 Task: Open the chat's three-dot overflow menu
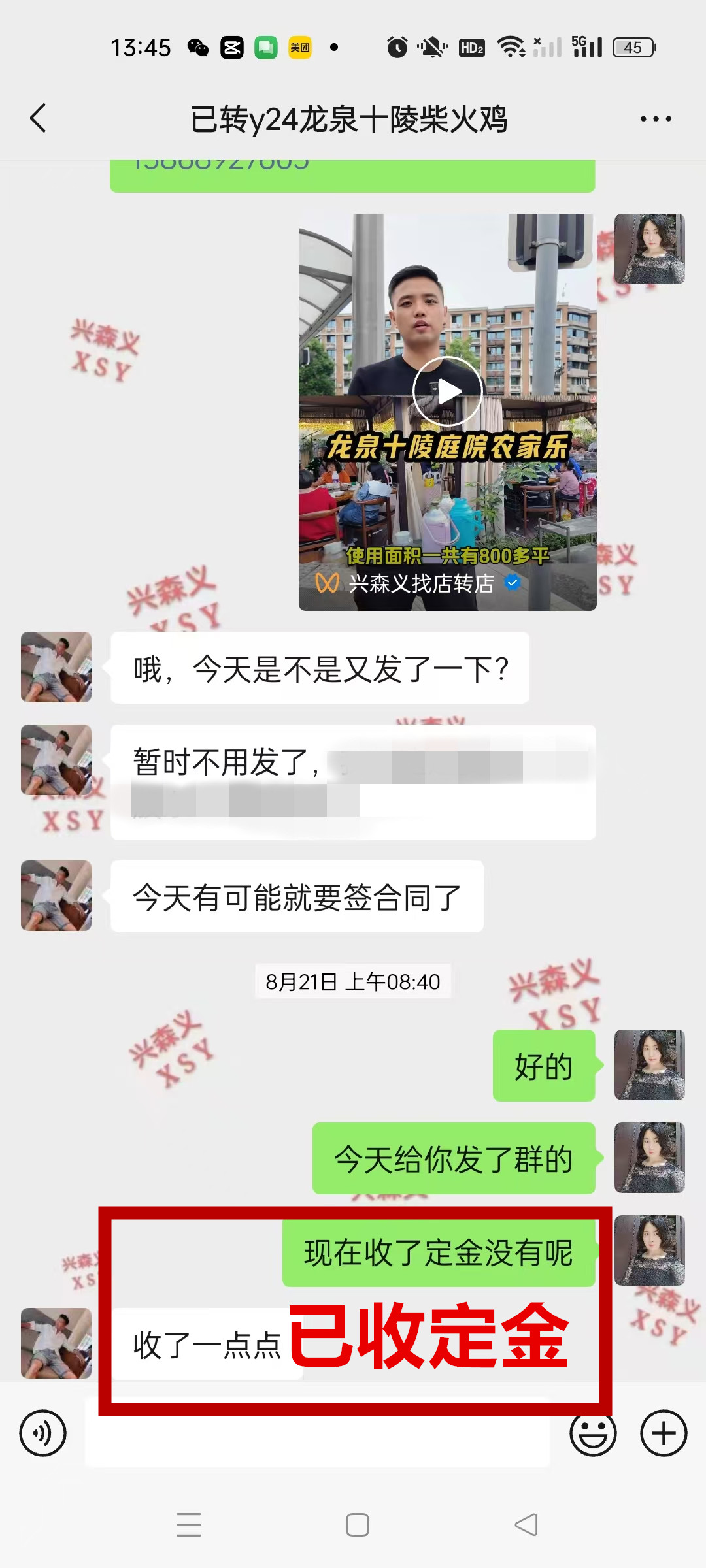(656, 119)
